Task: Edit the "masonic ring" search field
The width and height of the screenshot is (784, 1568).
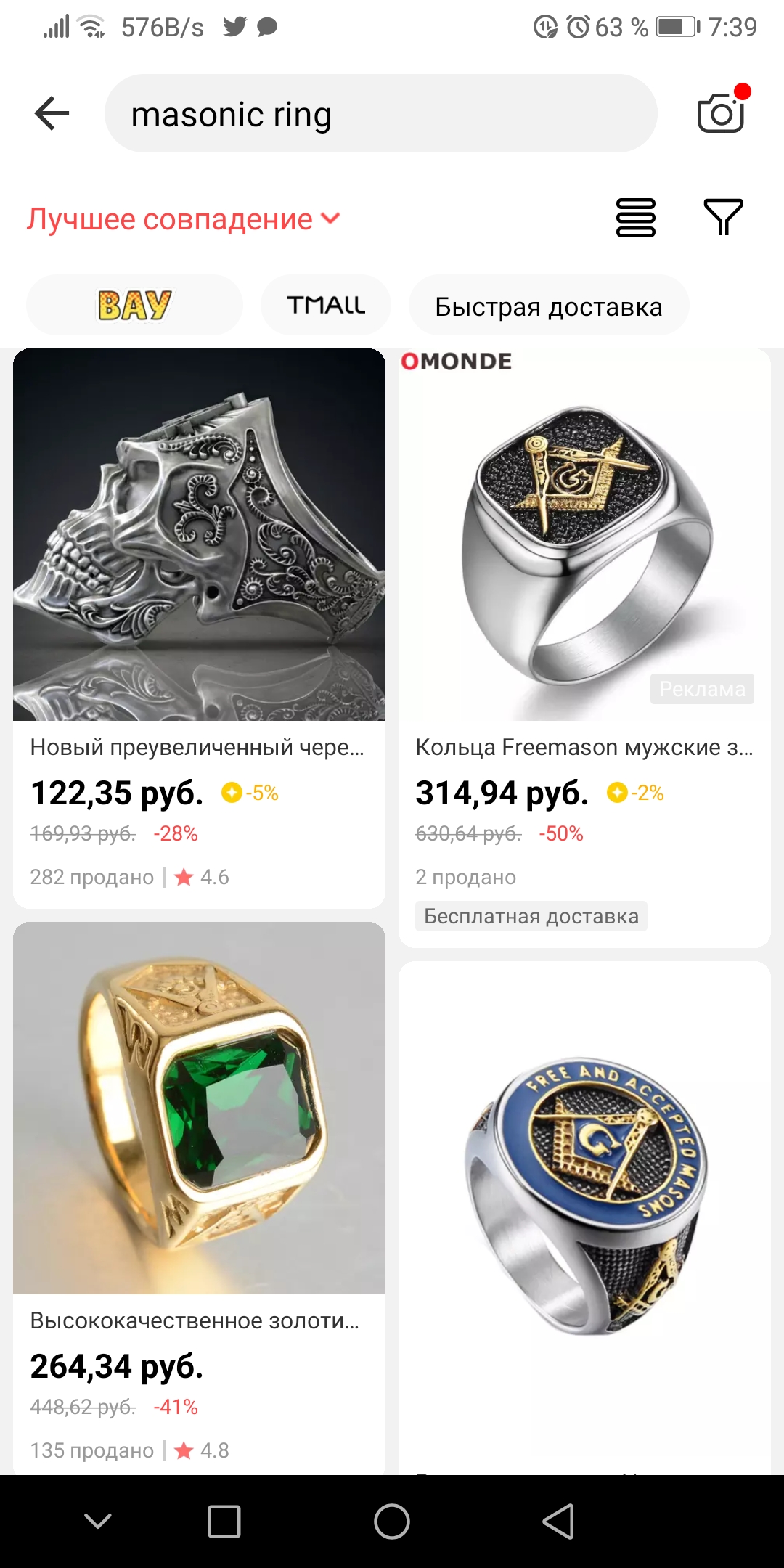Action: pos(381,114)
